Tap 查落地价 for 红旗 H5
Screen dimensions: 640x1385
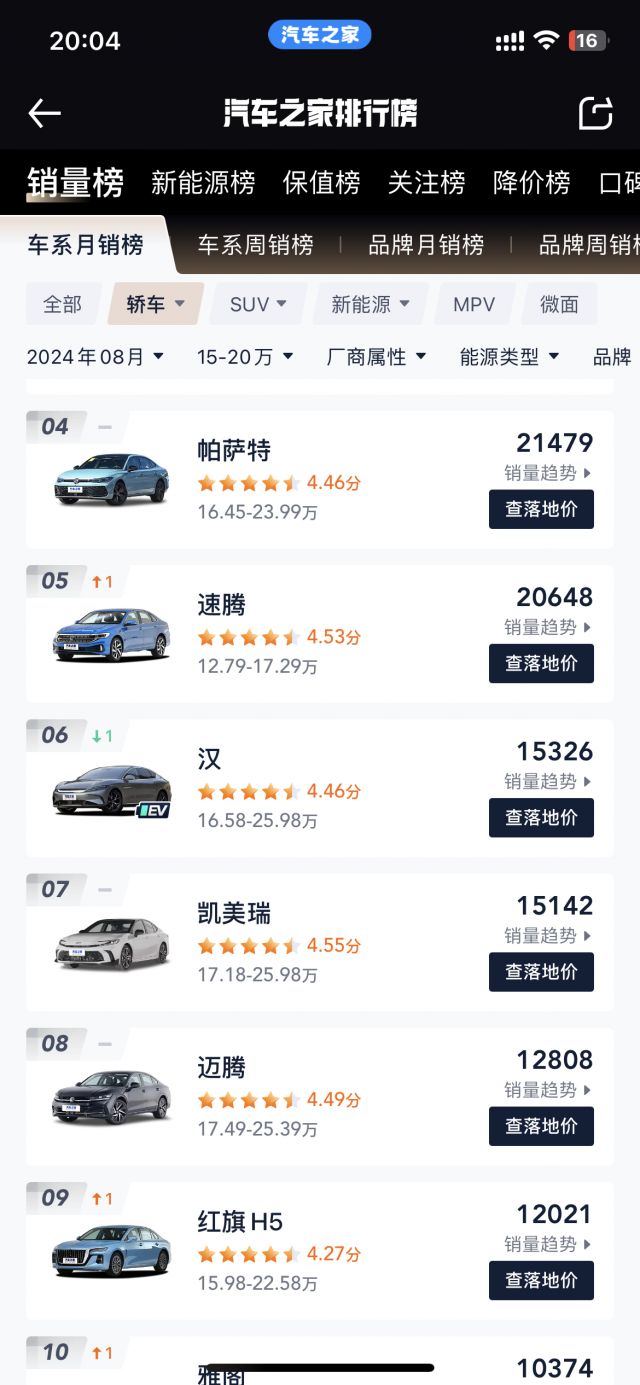541,1280
